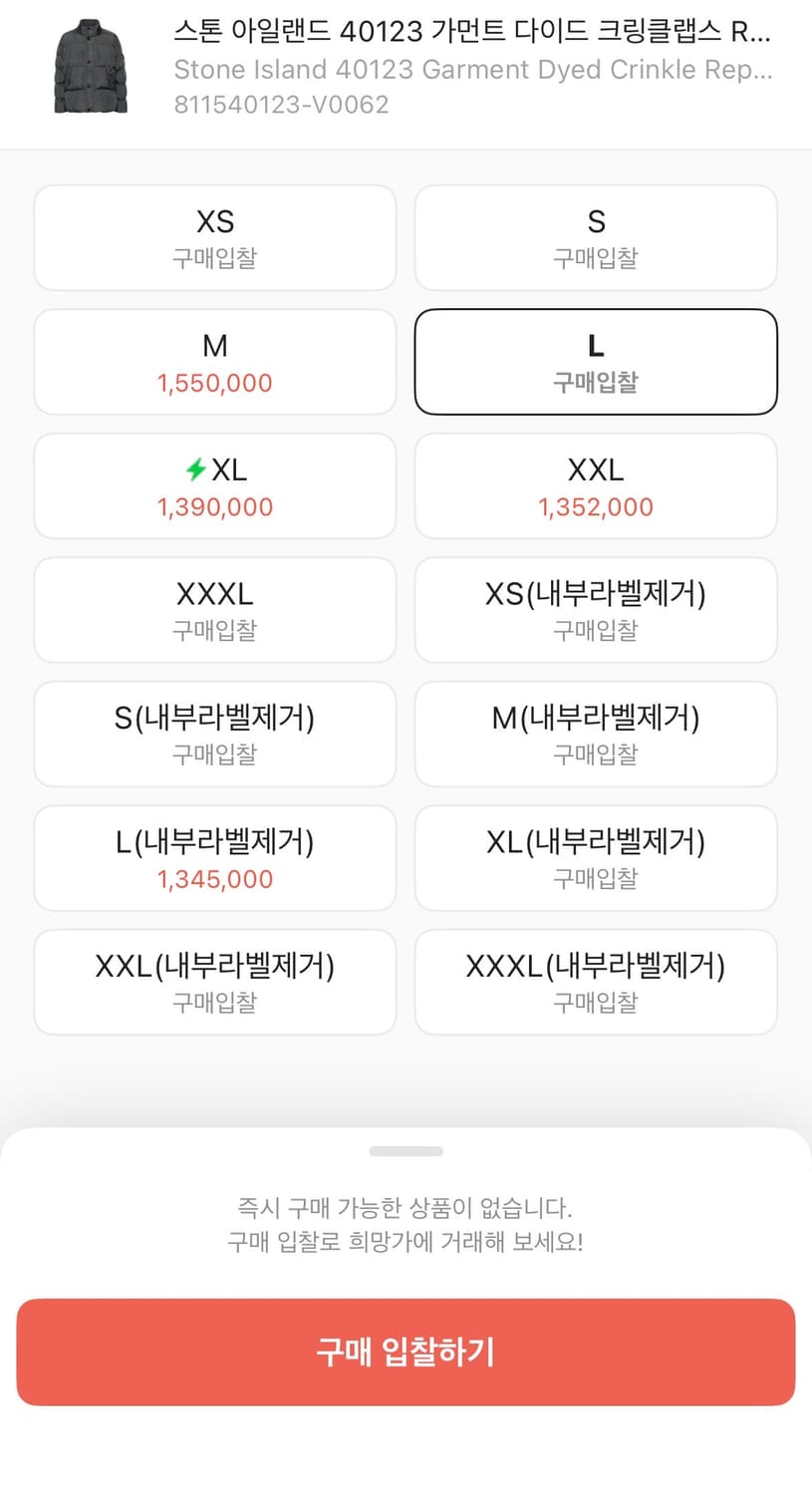Select the highlighted L size option
The width and height of the screenshot is (812, 1495).
pos(596,362)
